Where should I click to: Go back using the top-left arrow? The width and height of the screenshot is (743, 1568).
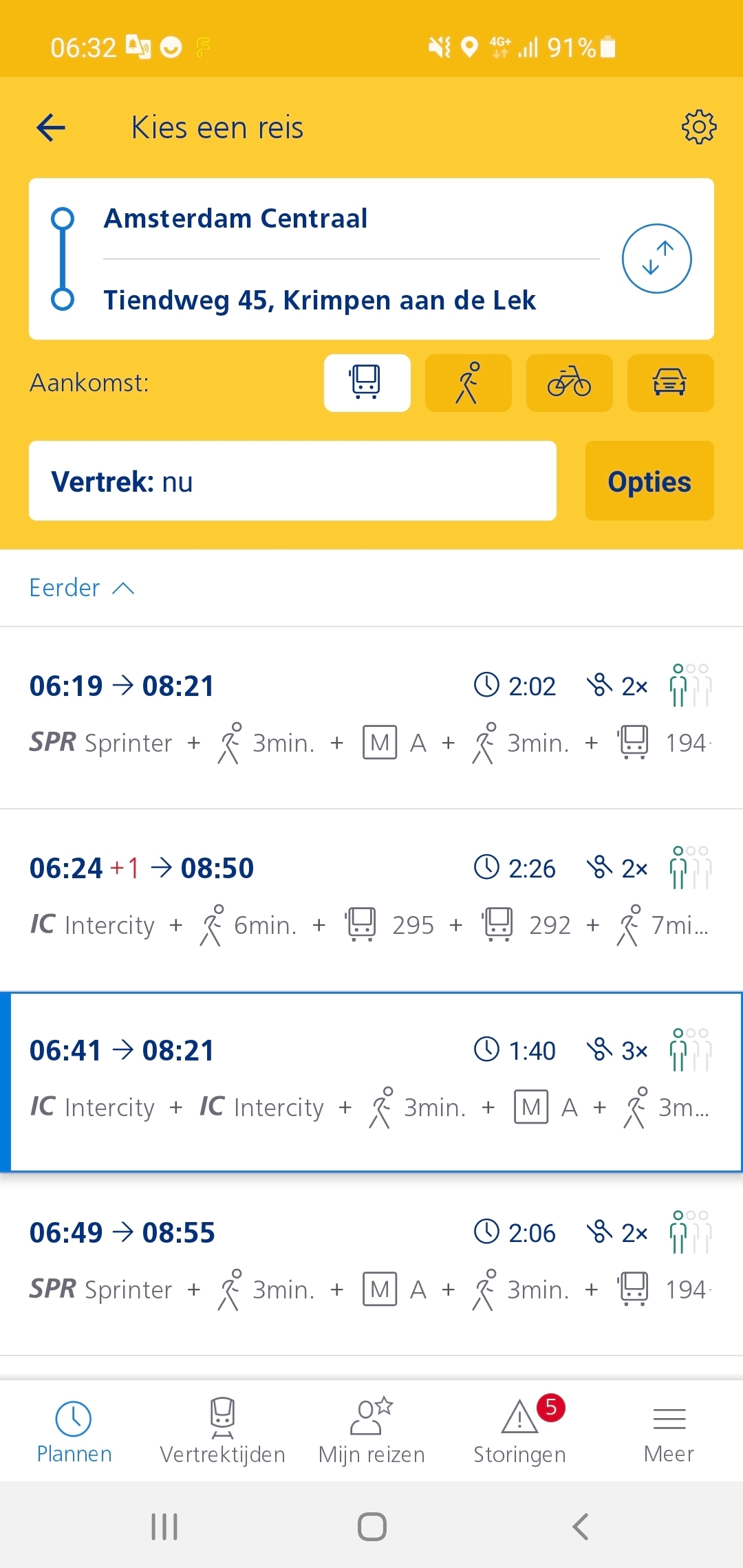51,128
